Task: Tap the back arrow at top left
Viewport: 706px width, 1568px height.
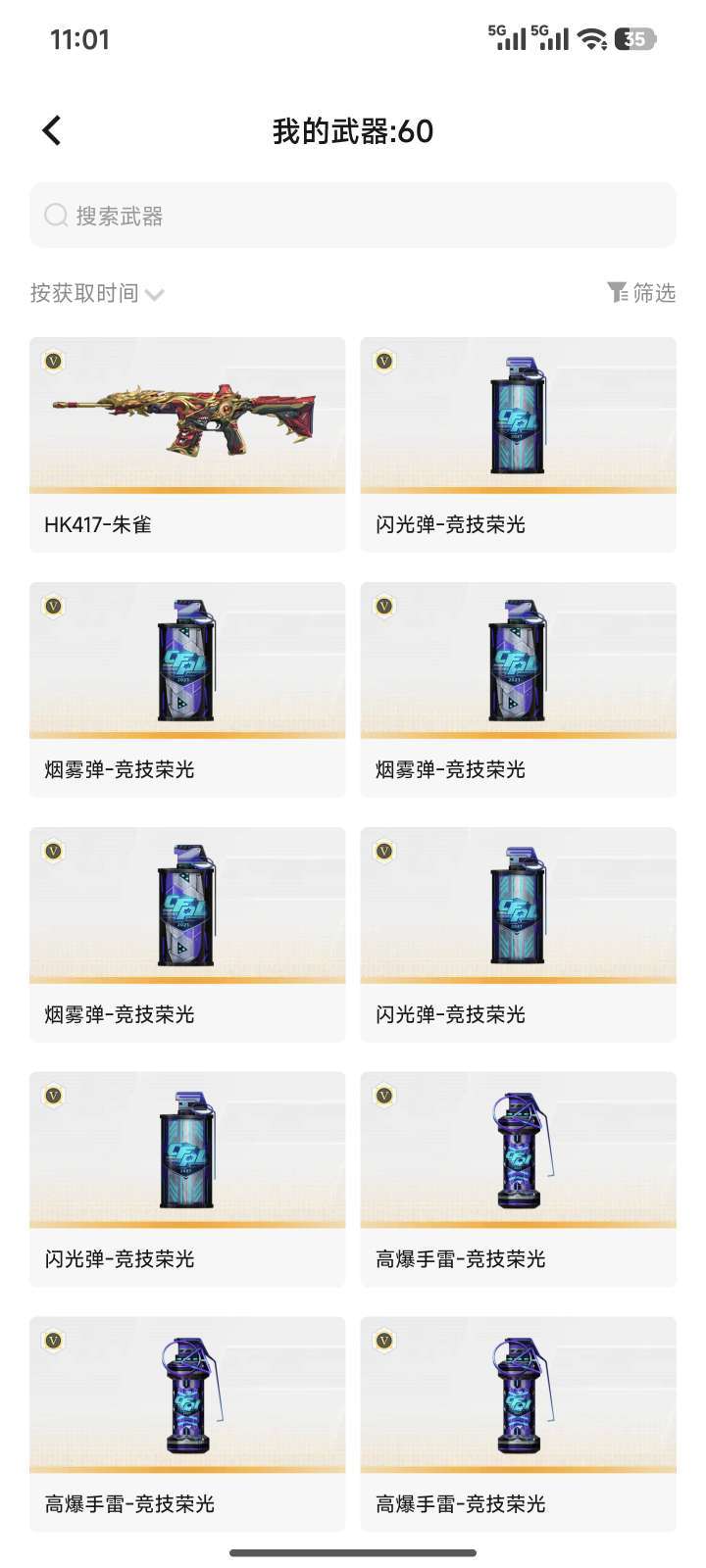Action: click(51, 129)
